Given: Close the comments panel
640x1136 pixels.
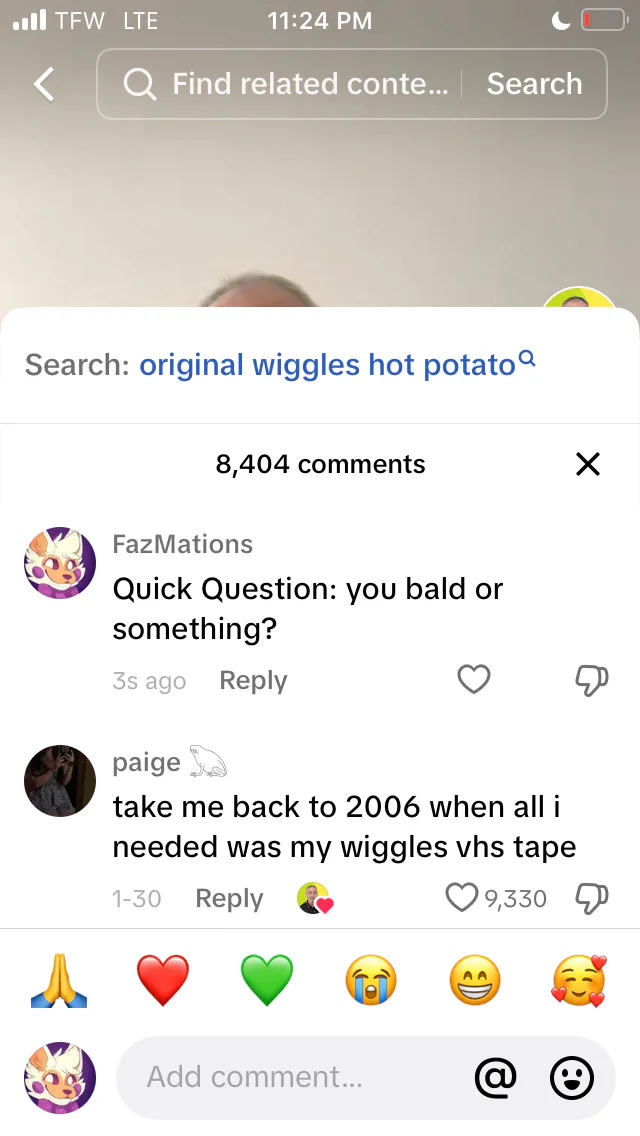Looking at the screenshot, I should 588,464.
